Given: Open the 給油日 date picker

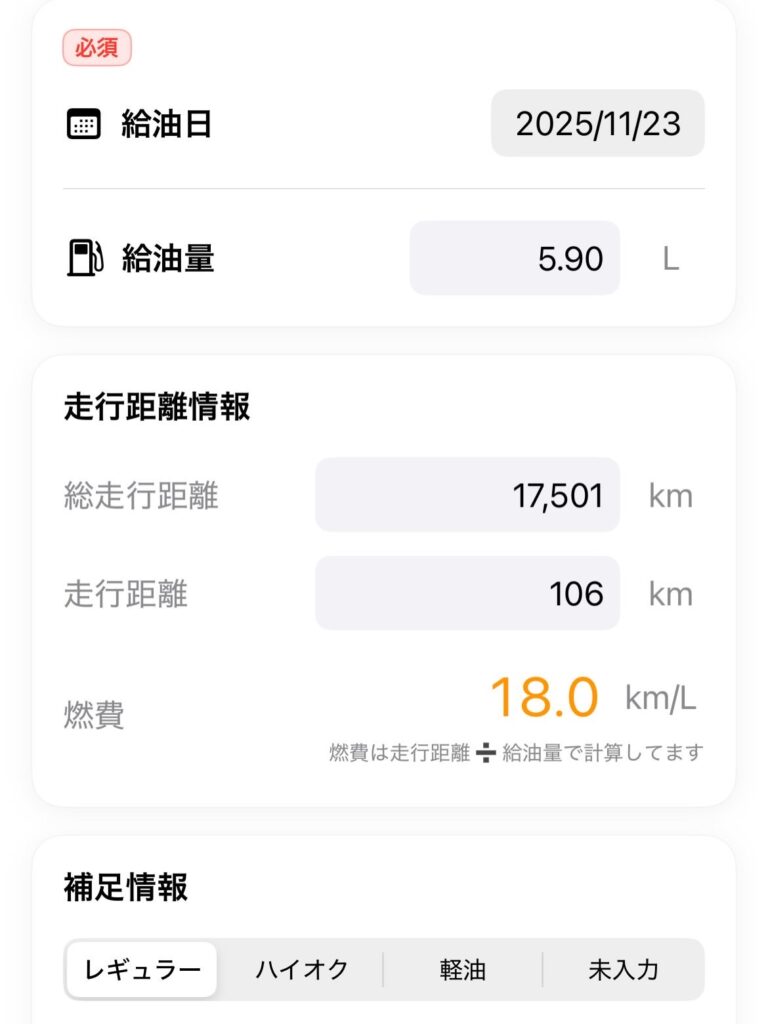Looking at the screenshot, I should click(597, 124).
